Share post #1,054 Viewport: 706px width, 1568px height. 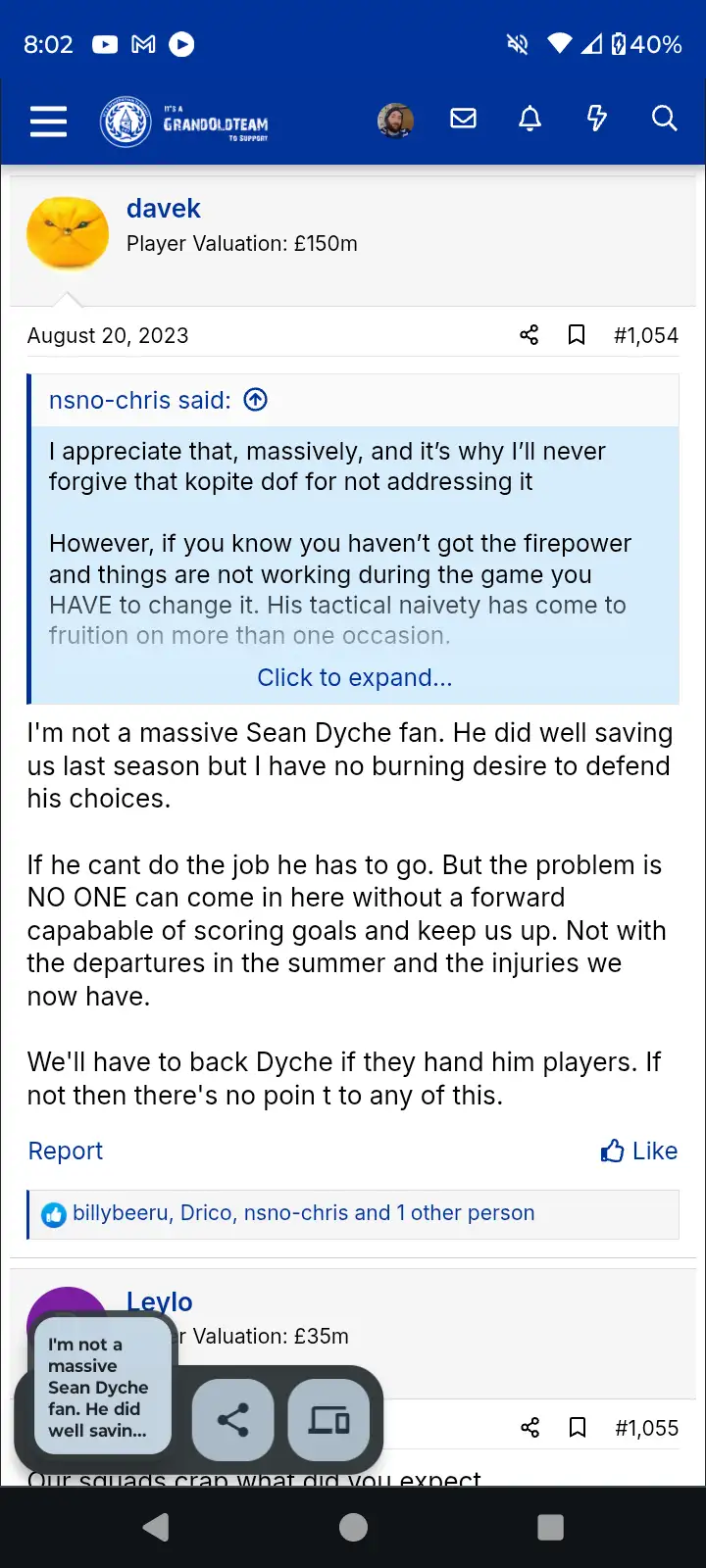[x=529, y=335]
